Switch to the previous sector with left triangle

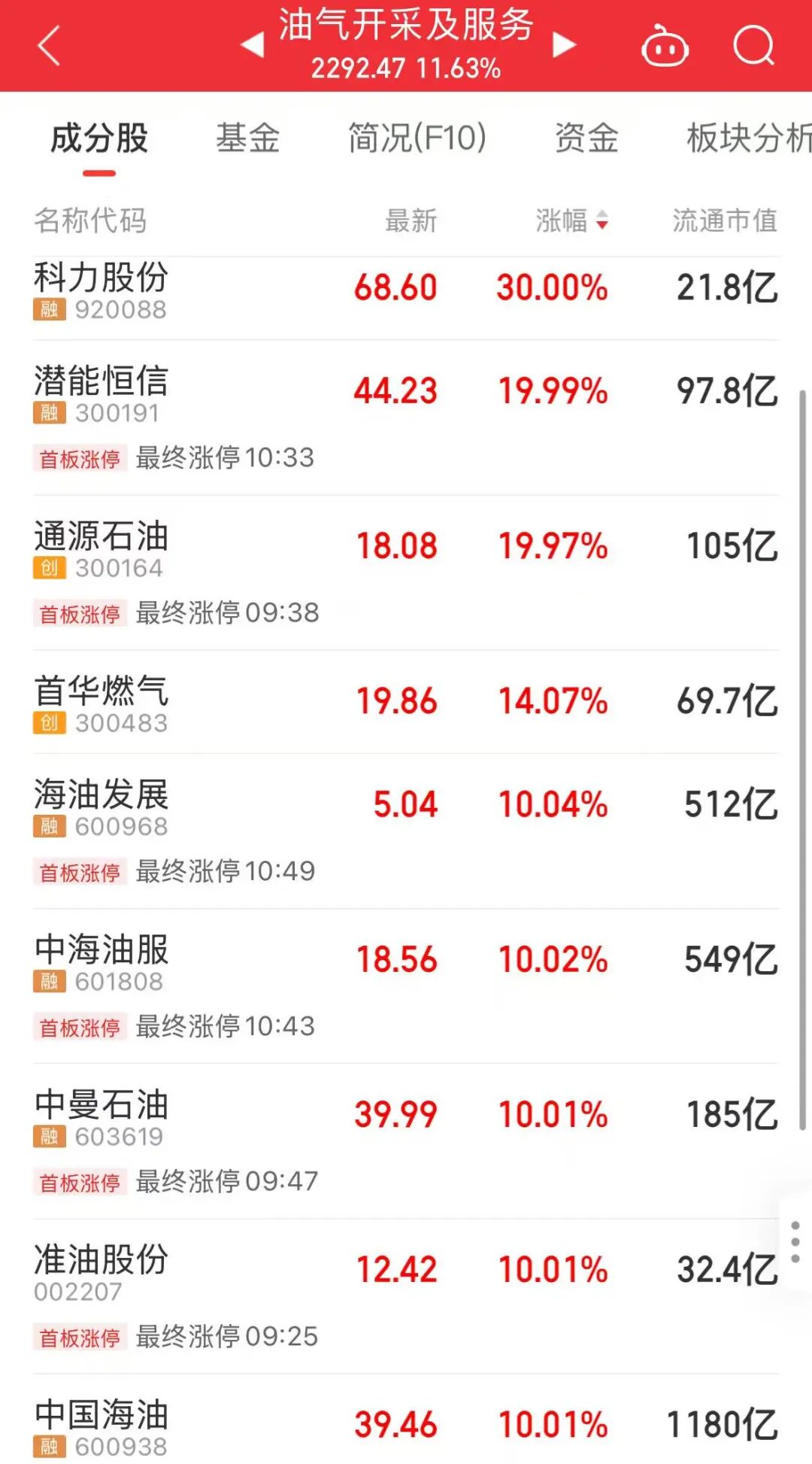(253, 45)
